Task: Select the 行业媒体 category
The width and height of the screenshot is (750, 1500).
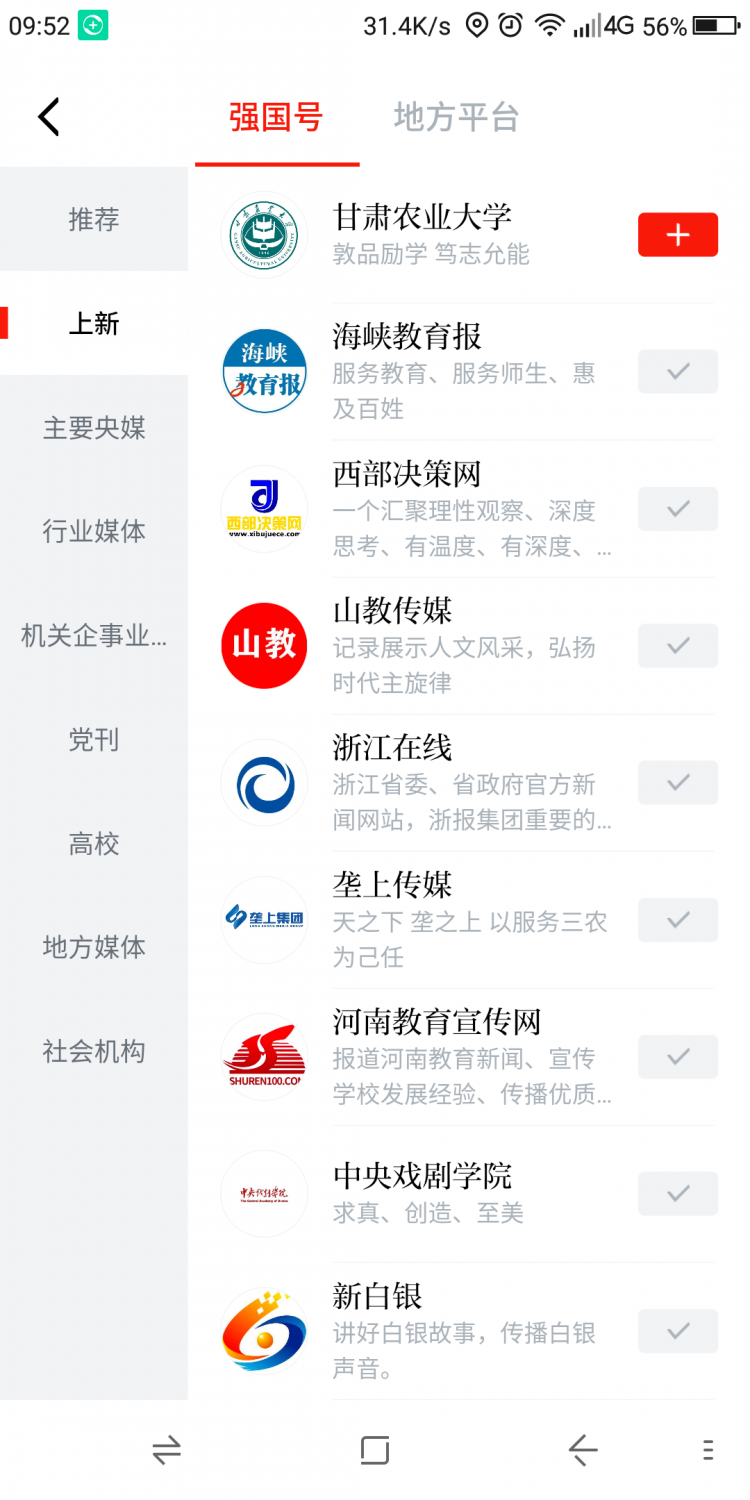Action: click(94, 531)
